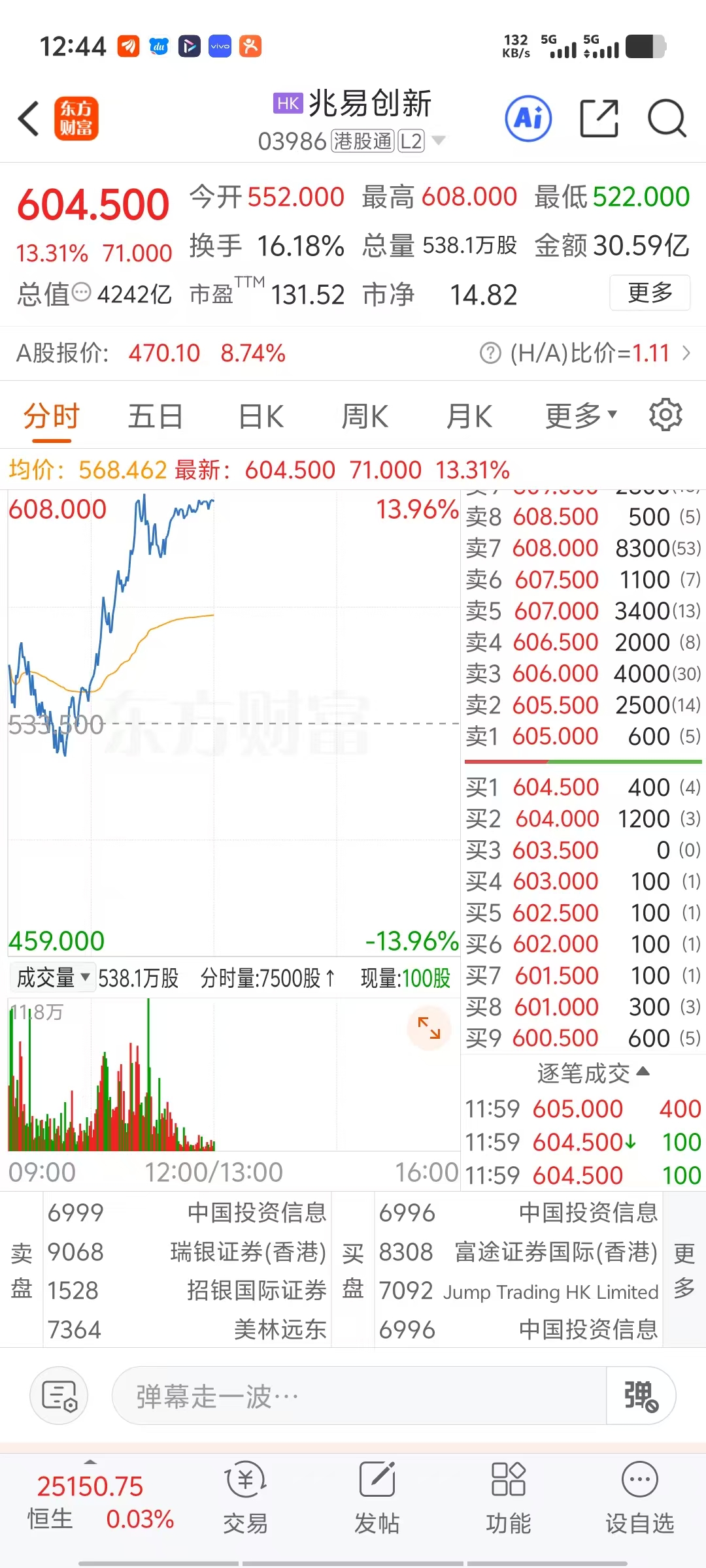Open the search magnifier
706x1568 pixels.
click(667, 118)
